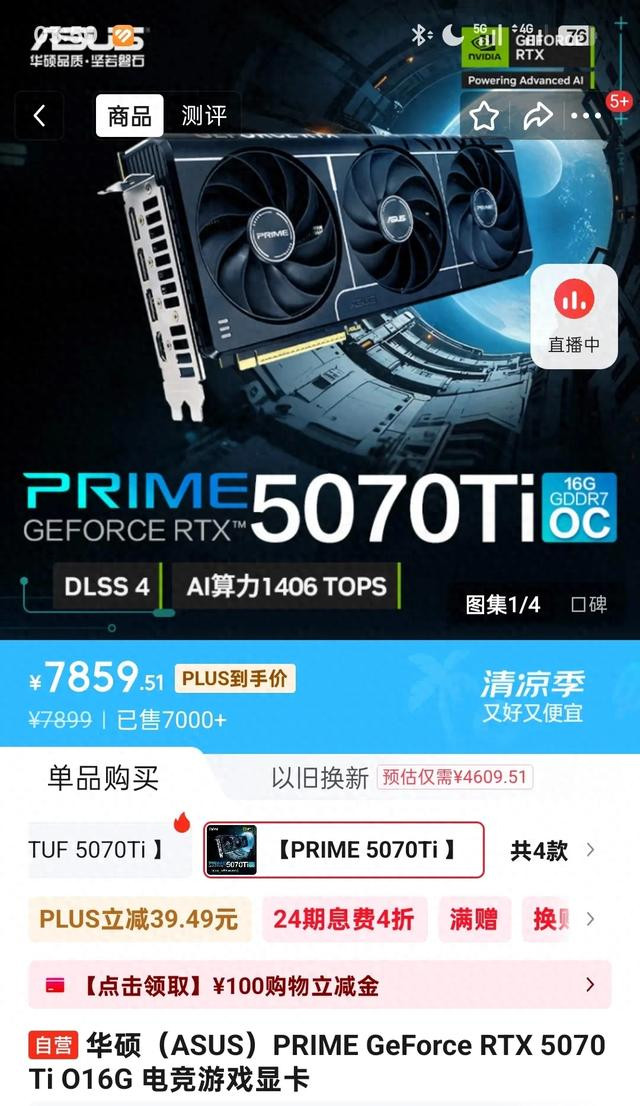The image size is (640, 1106).
Task: Open the 直播中 live stream button
Action: click(x=574, y=316)
